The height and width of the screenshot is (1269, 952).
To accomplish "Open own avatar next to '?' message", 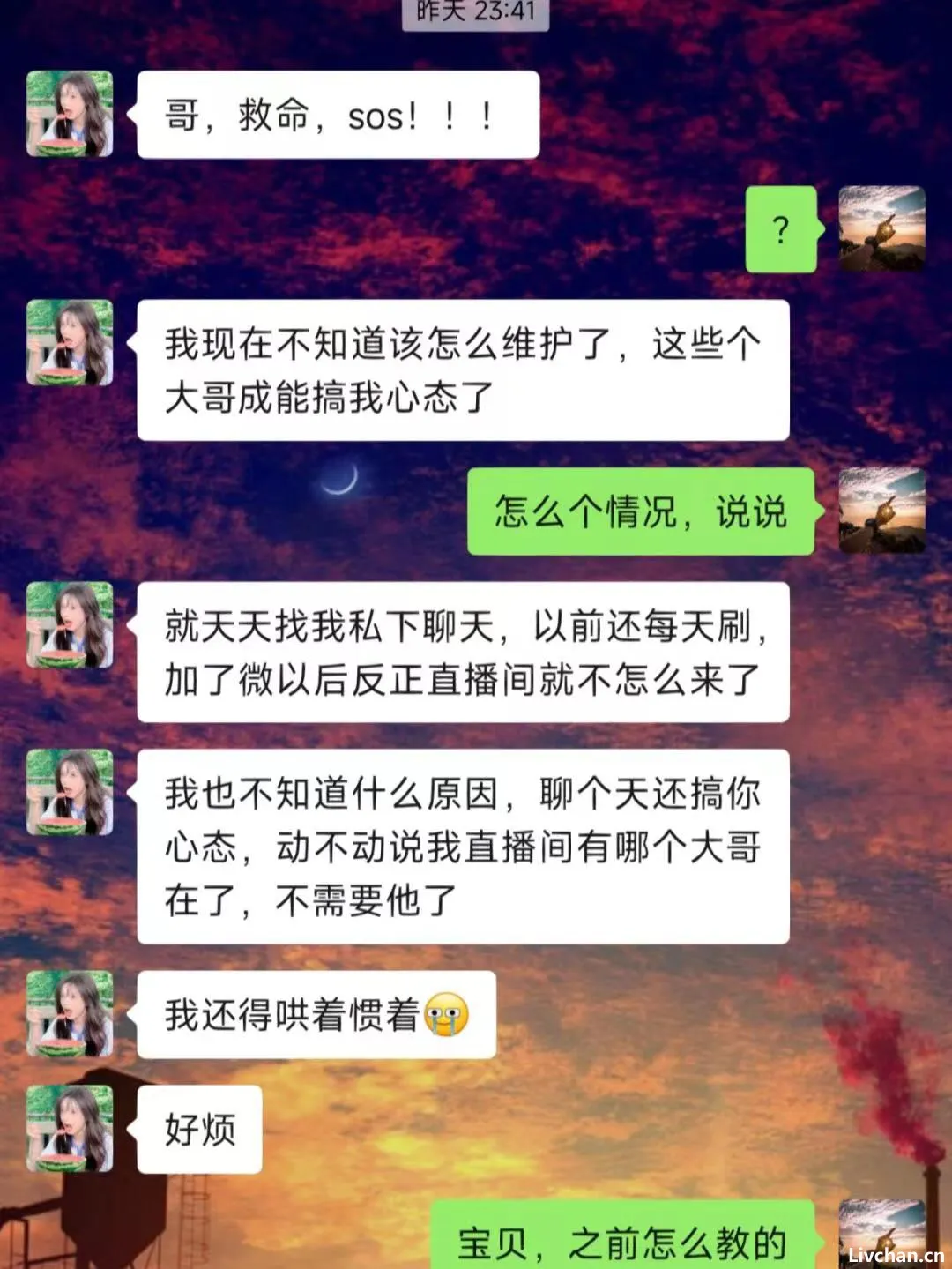I will tap(881, 228).
